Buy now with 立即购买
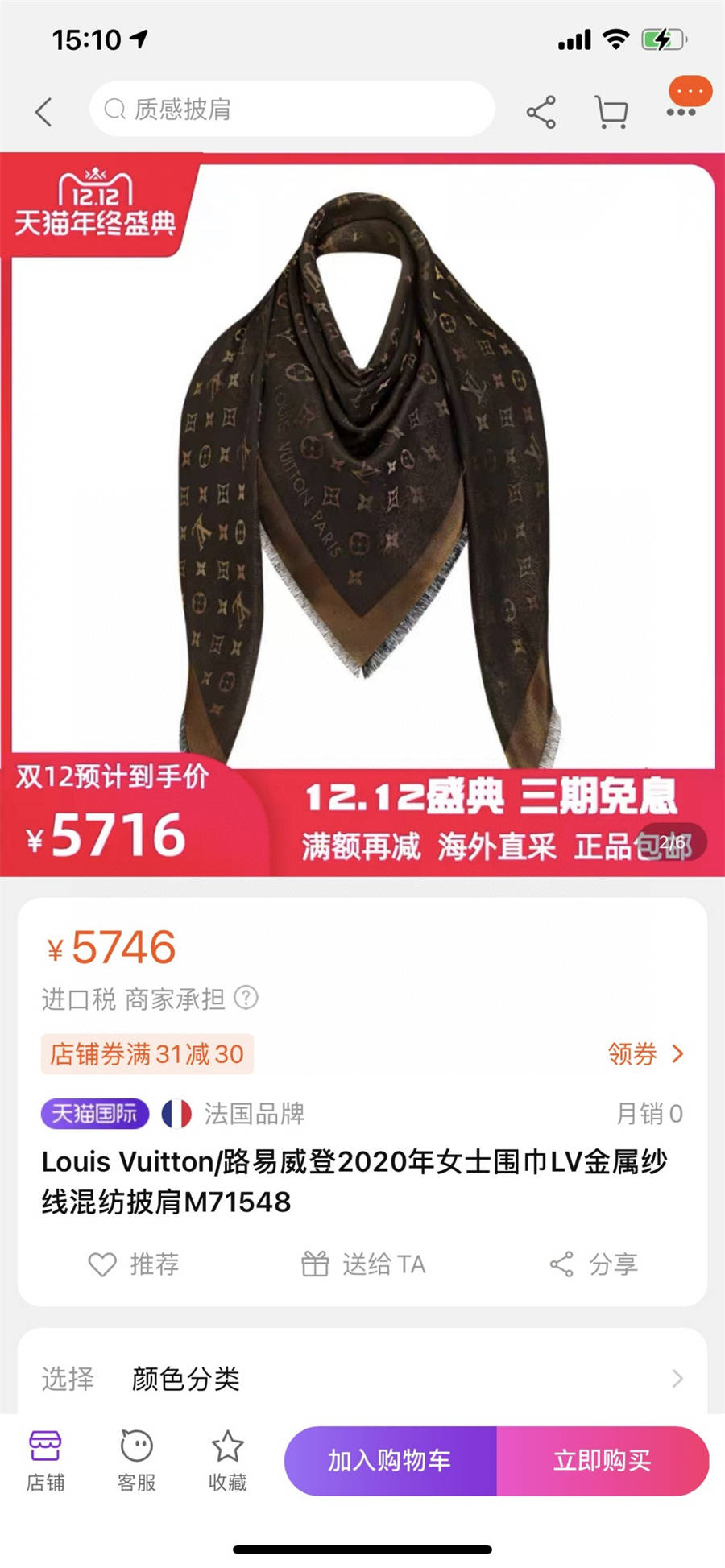This screenshot has width=725, height=1568. click(602, 1460)
